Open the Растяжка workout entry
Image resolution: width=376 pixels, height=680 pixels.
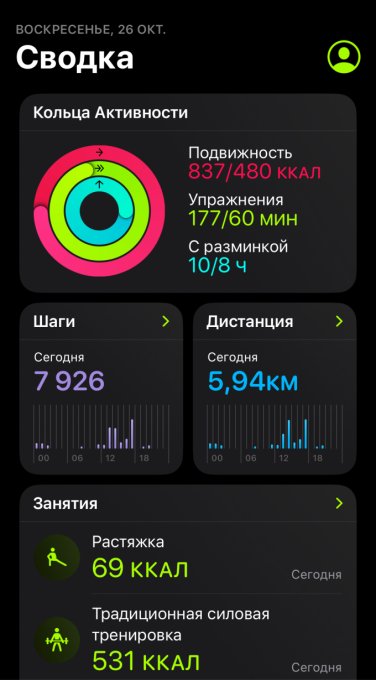pyautogui.click(x=188, y=558)
